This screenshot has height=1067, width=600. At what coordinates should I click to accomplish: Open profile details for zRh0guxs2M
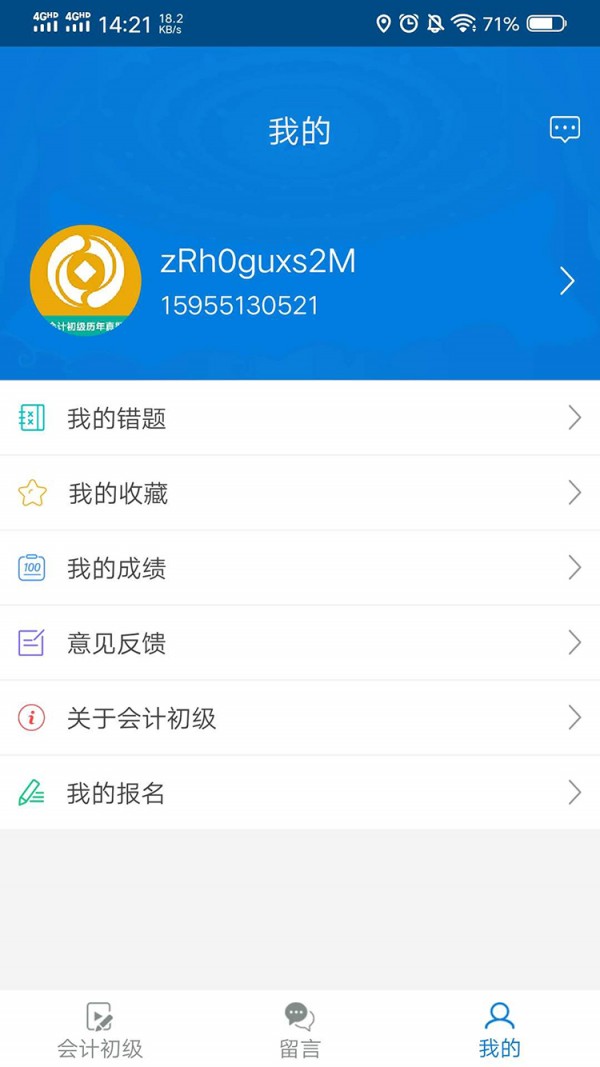566,281
